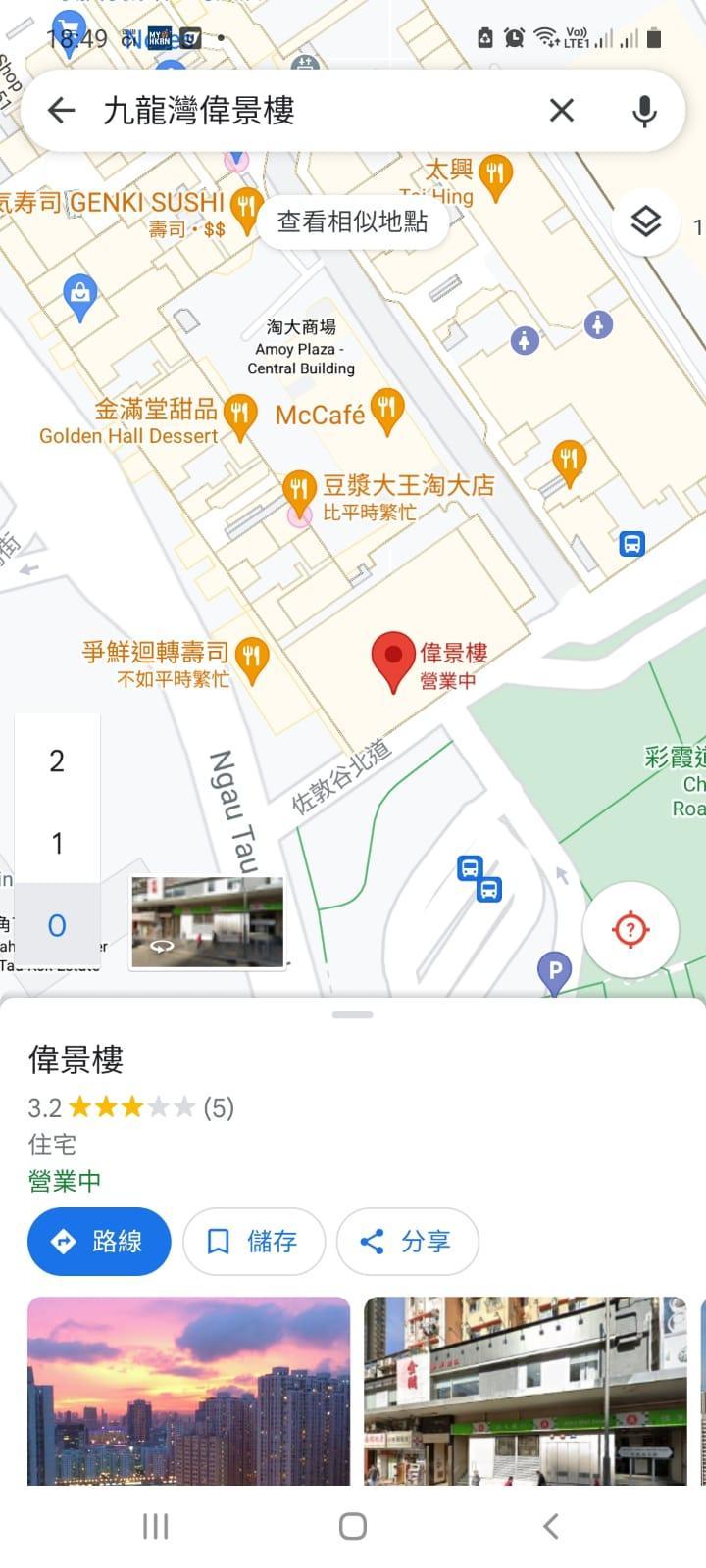Open the storefront street photo
Image resolution: width=706 pixels, height=1568 pixels.
click(526, 1391)
